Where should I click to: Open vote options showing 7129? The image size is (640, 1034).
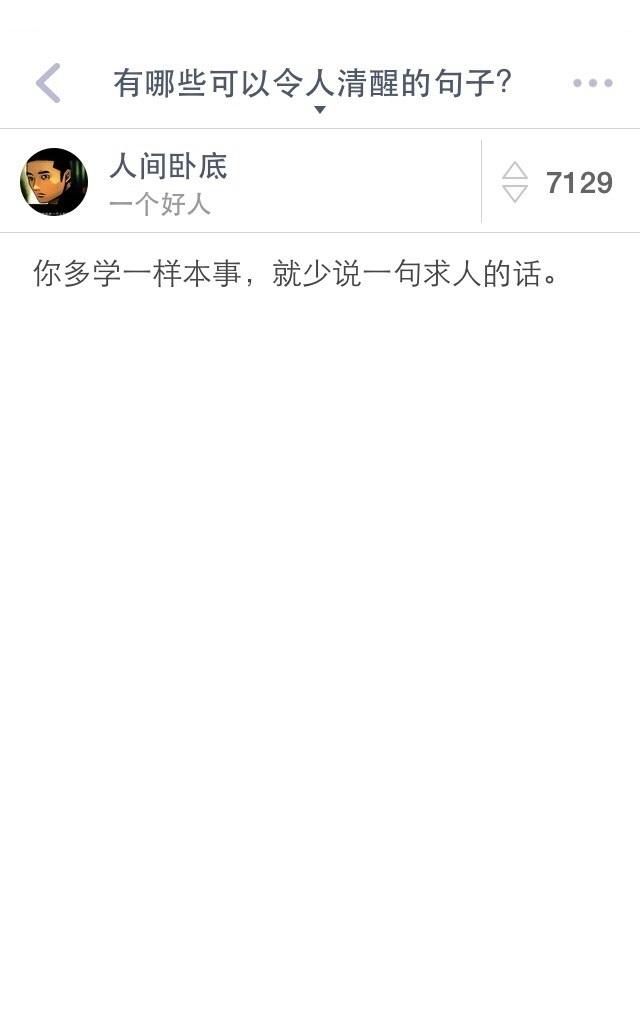(x=558, y=182)
